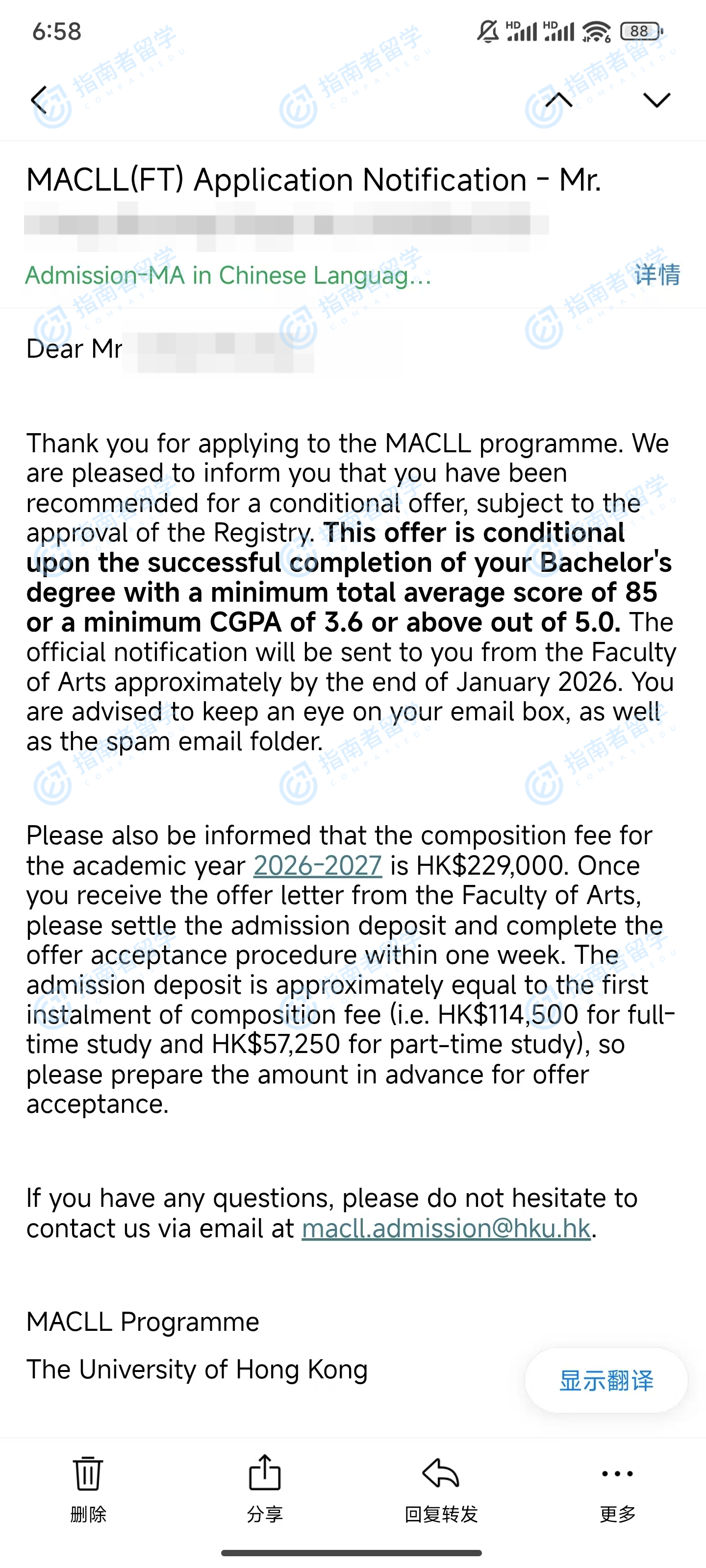
Task: Tap 显示翻译 to show translation
Action: 606,1380
